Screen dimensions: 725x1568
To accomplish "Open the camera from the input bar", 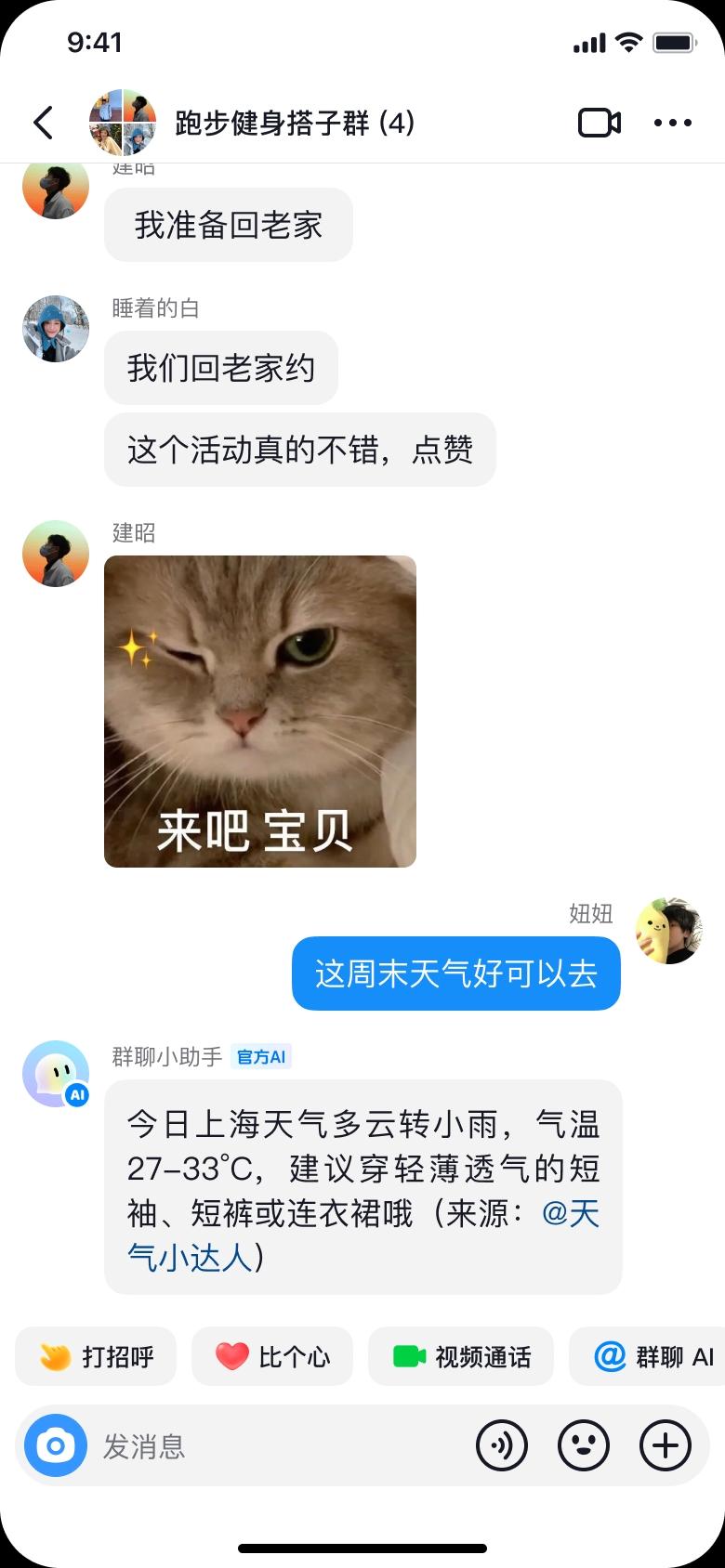I will tap(56, 1445).
